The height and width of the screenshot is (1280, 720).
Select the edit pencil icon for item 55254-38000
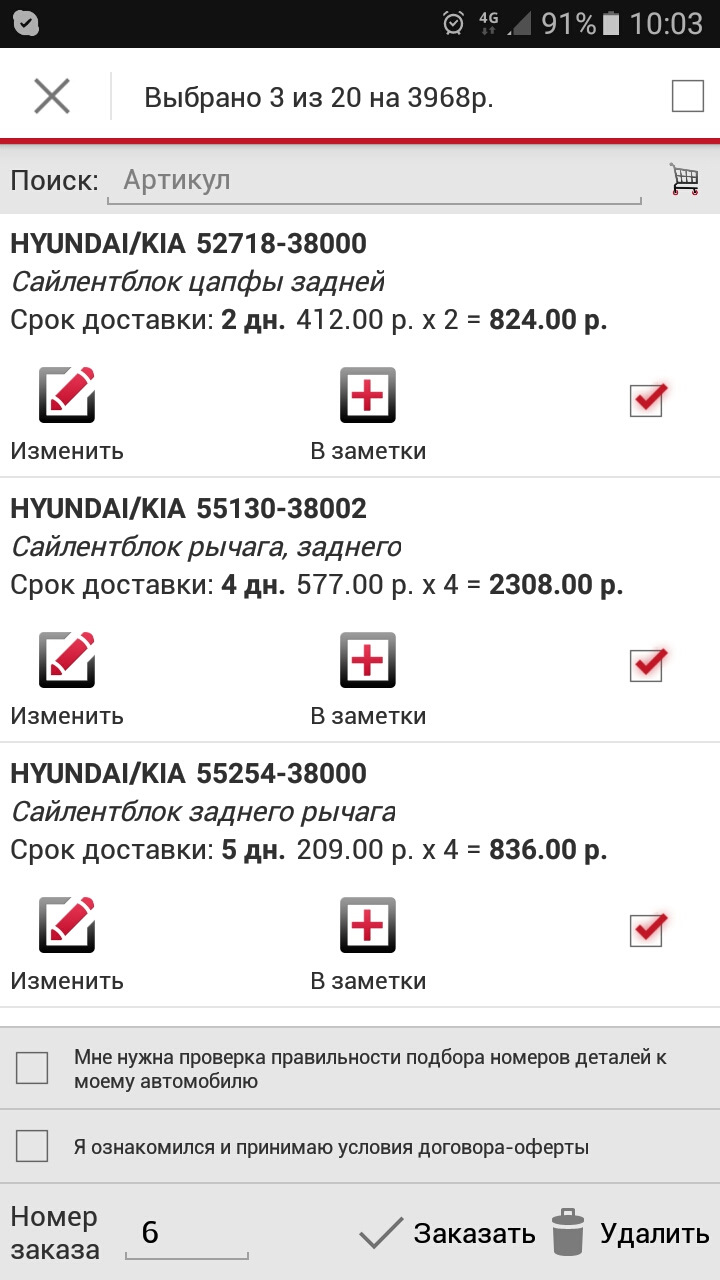[65, 924]
